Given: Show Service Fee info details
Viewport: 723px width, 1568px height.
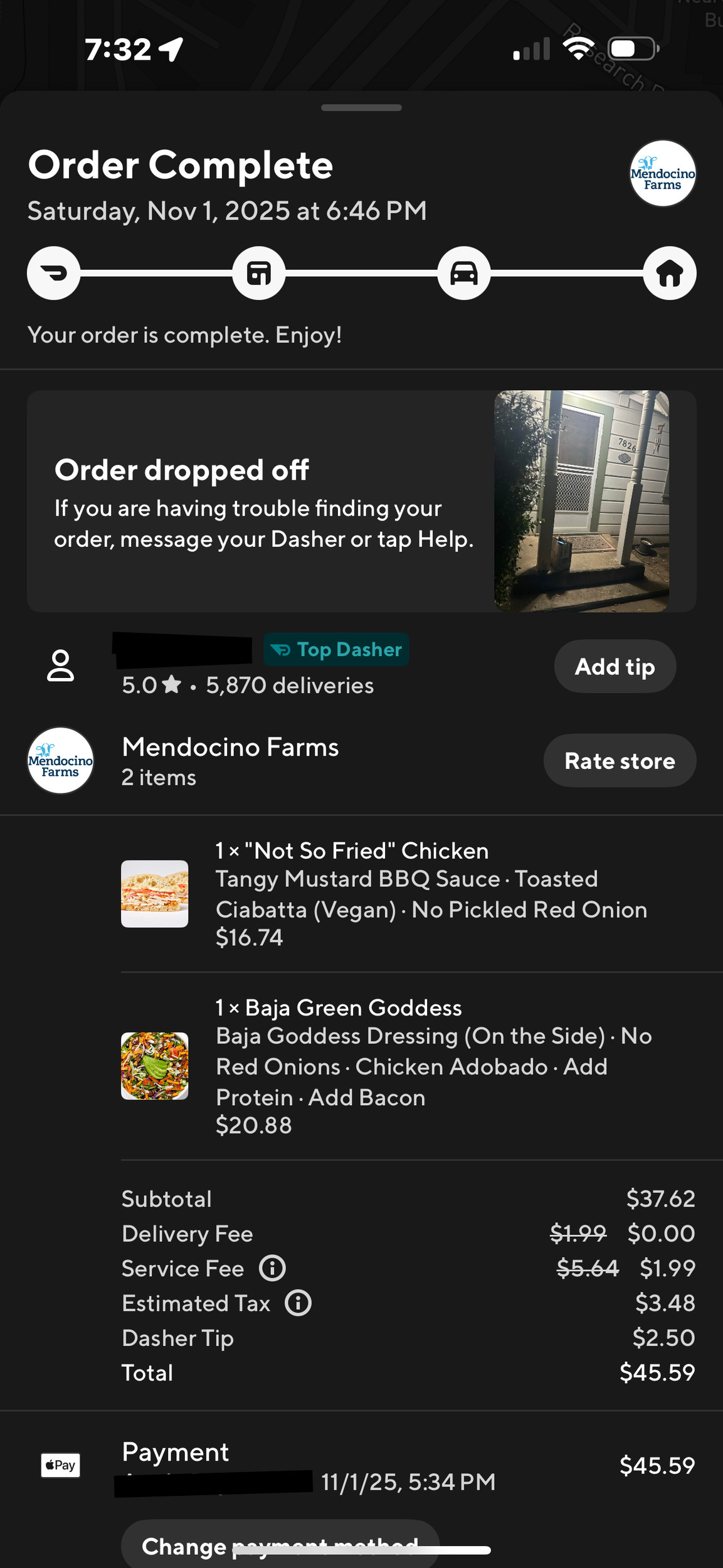Looking at the screenshot, I should [x=273, y=1268].
